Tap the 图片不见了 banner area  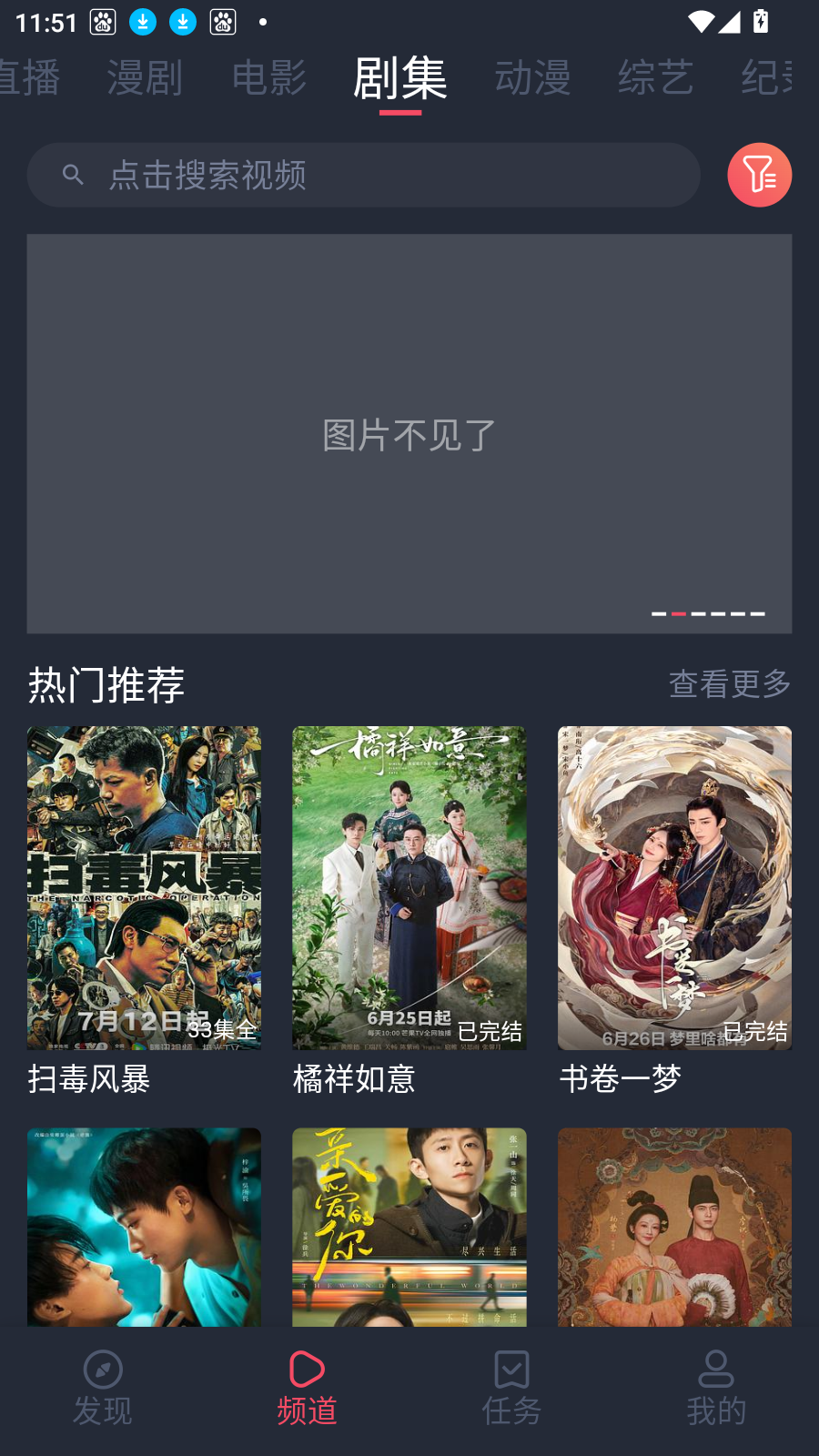pos(409,435)
